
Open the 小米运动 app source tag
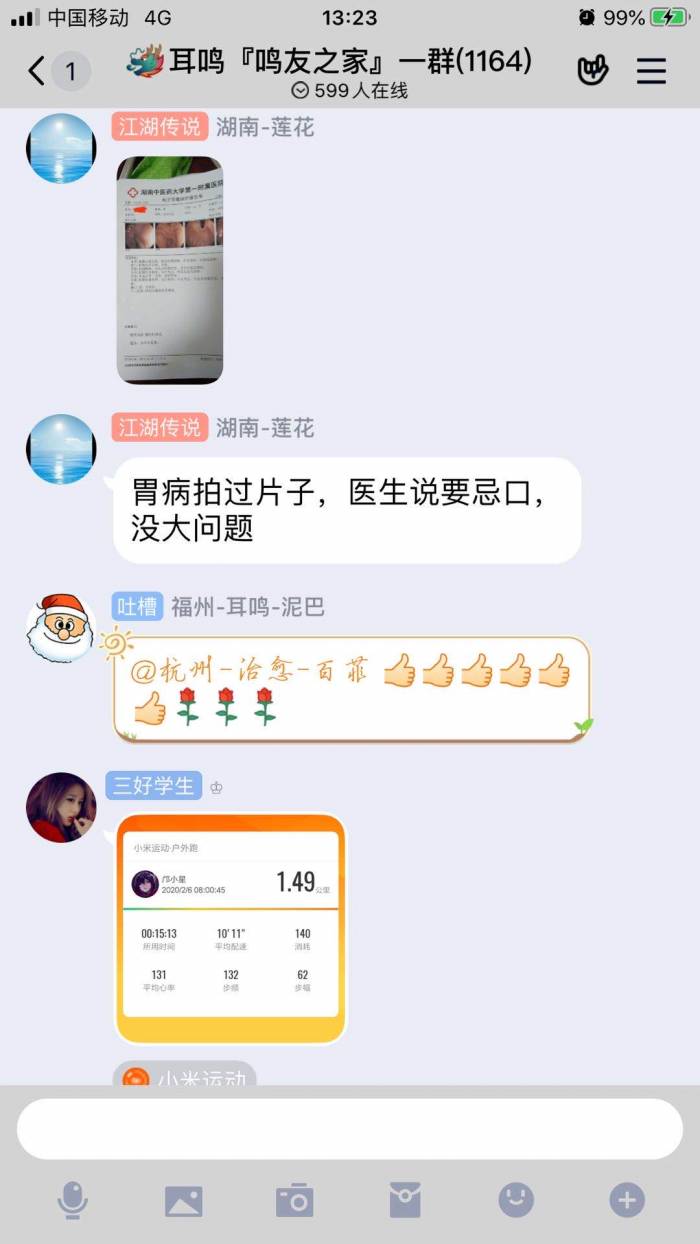click(184, 1074)
